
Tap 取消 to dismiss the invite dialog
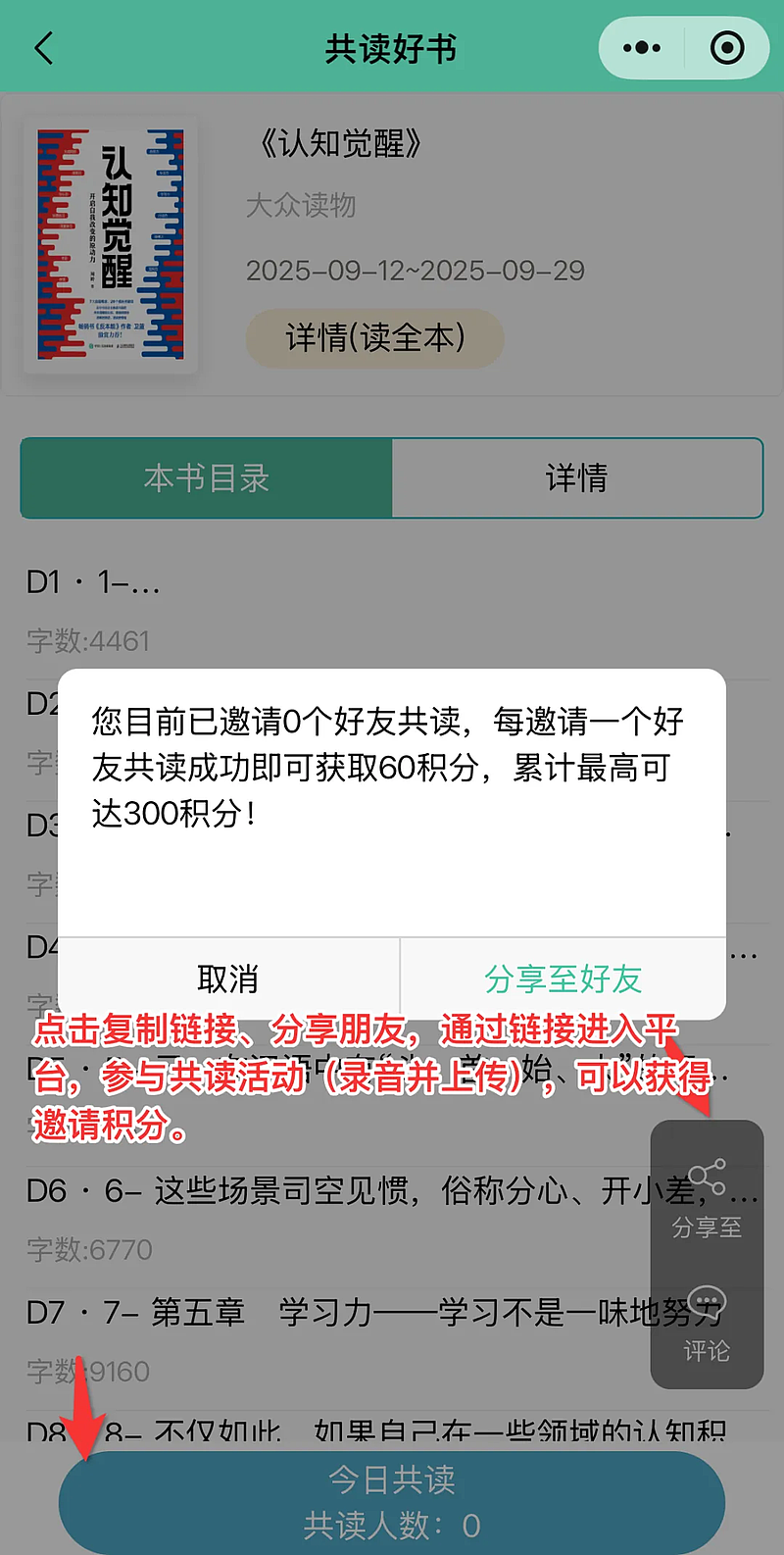click(228, 978)
